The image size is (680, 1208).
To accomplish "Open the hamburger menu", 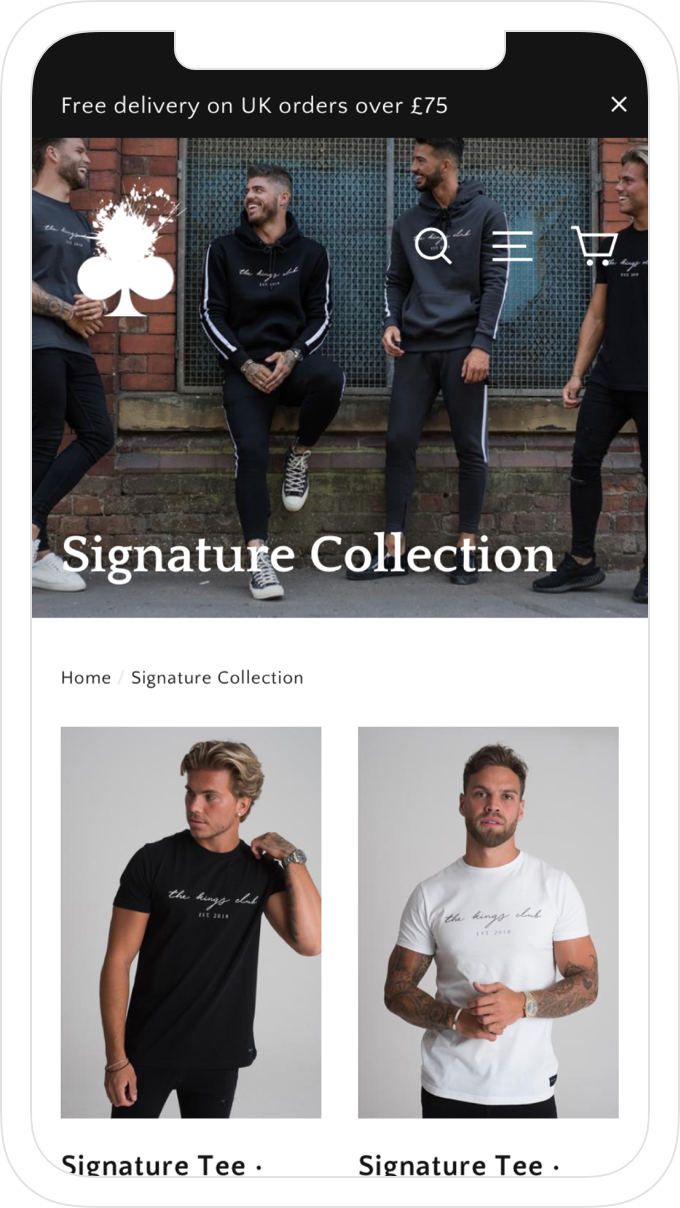I will point(512,246).
